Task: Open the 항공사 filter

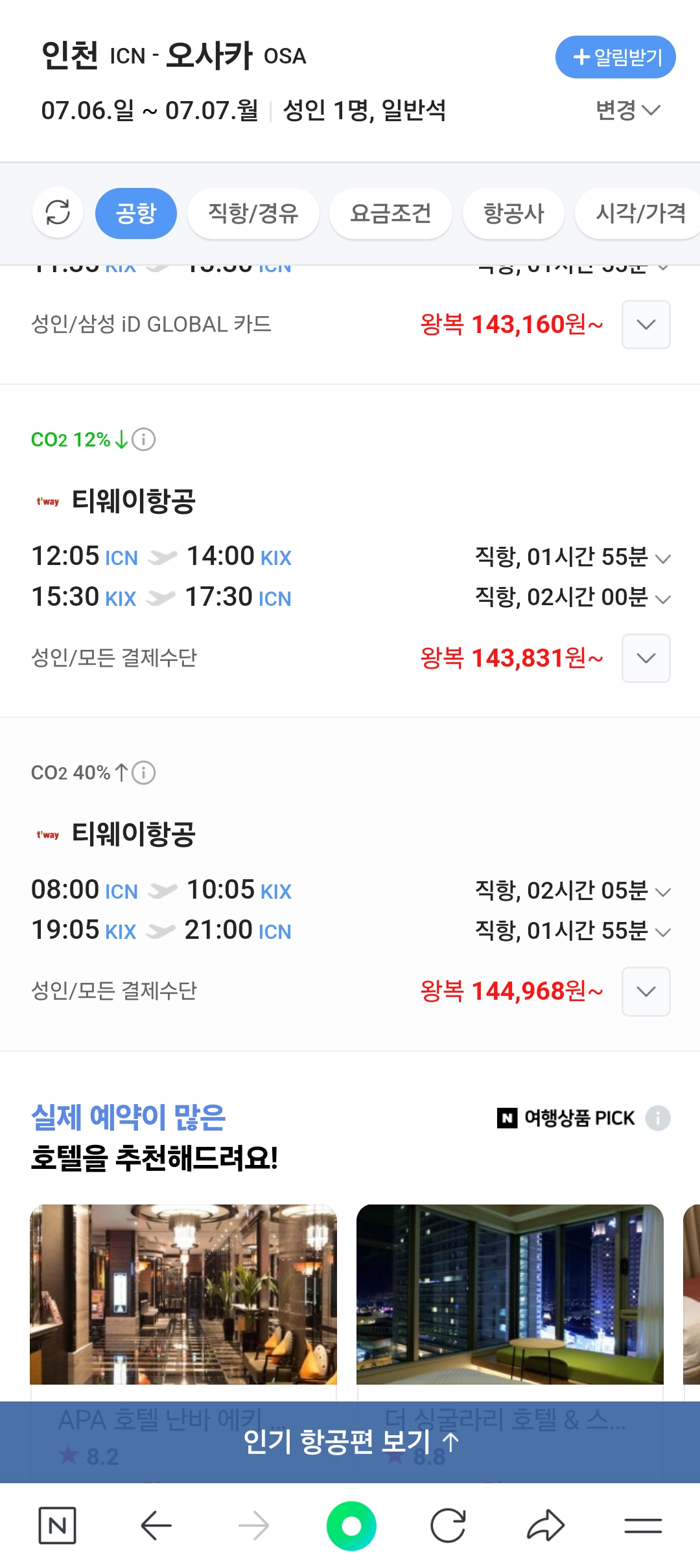Action: pos(514,213)
